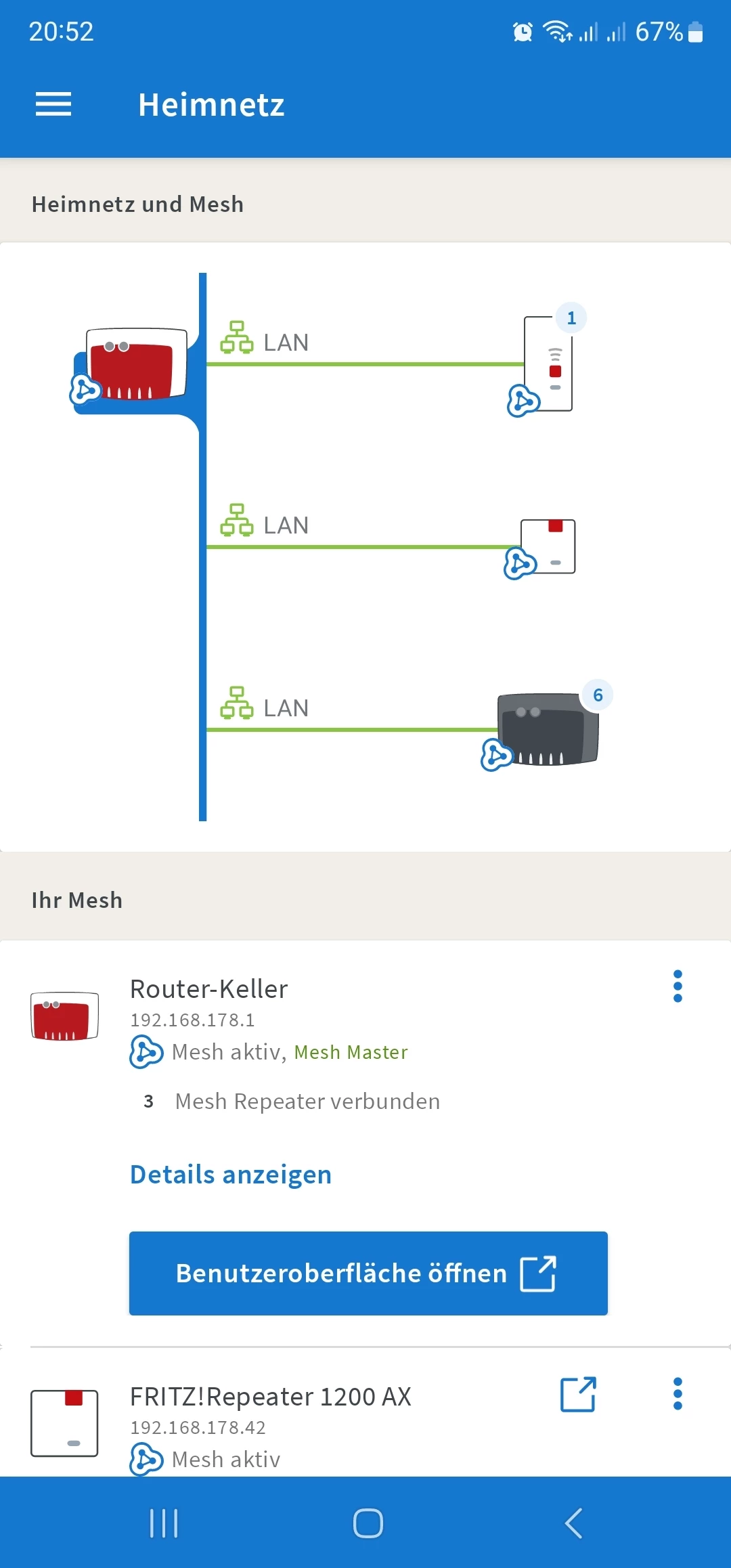Open overflow menu for Router-Keller

[678, 986]
